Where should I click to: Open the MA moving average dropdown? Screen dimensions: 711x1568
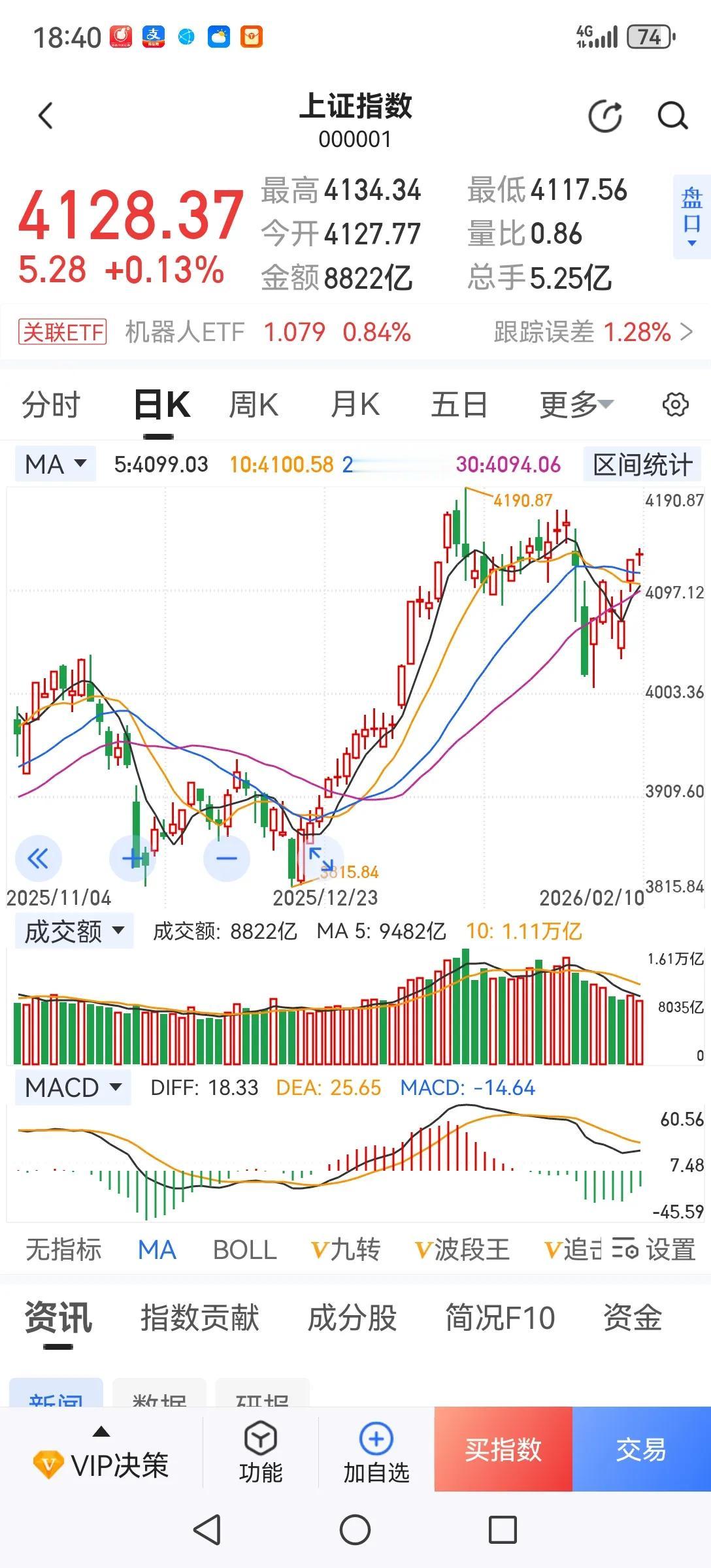click(54, 464)
